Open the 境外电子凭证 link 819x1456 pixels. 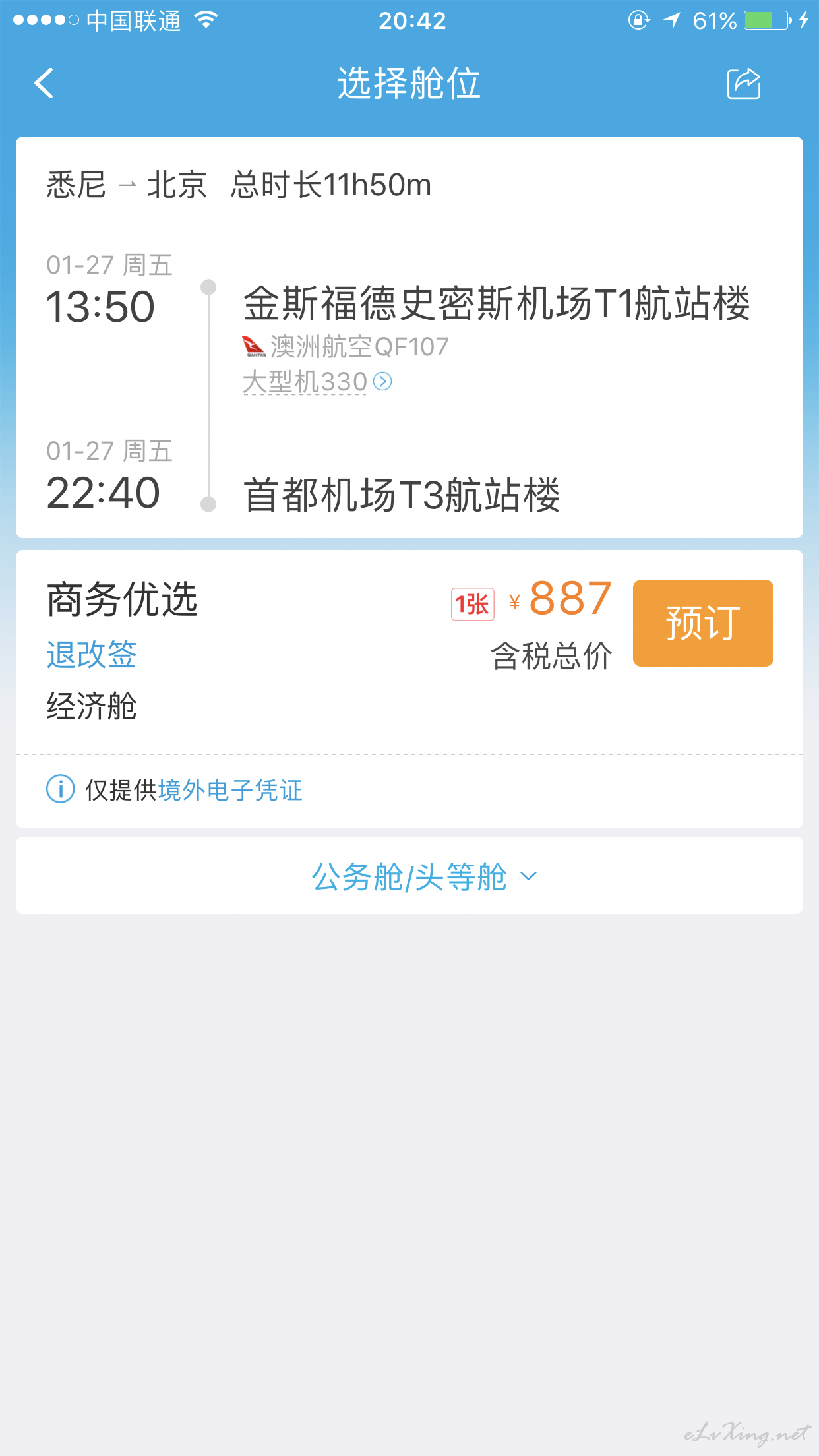tap(230, 790)
